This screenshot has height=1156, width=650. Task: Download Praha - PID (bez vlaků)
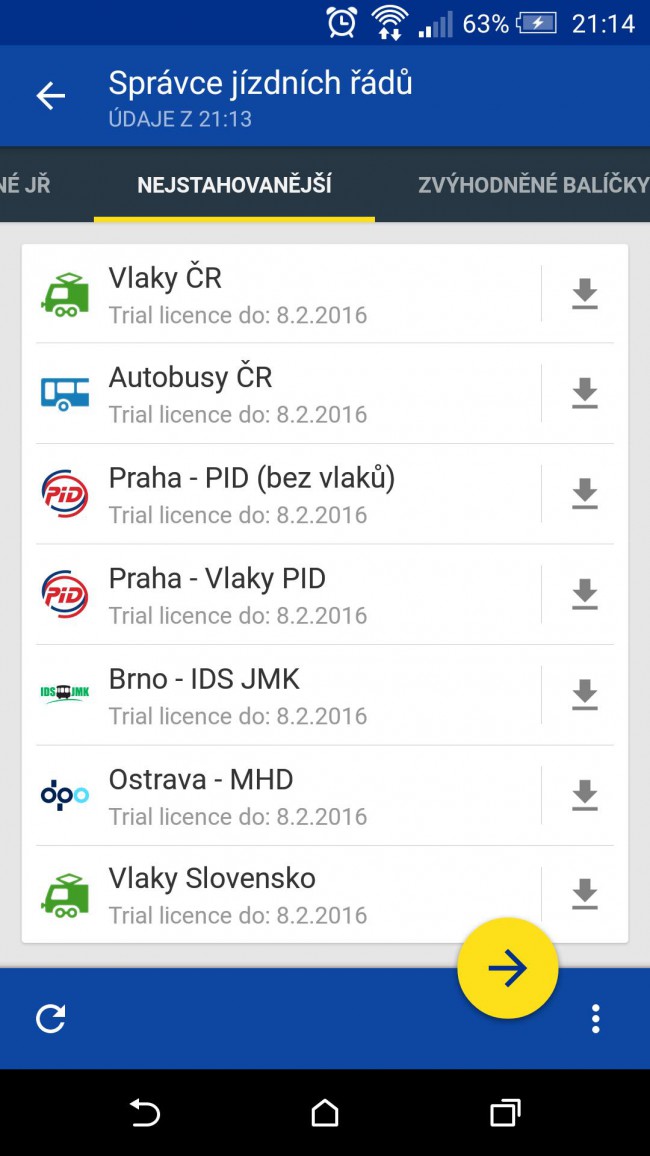(585, 493)
